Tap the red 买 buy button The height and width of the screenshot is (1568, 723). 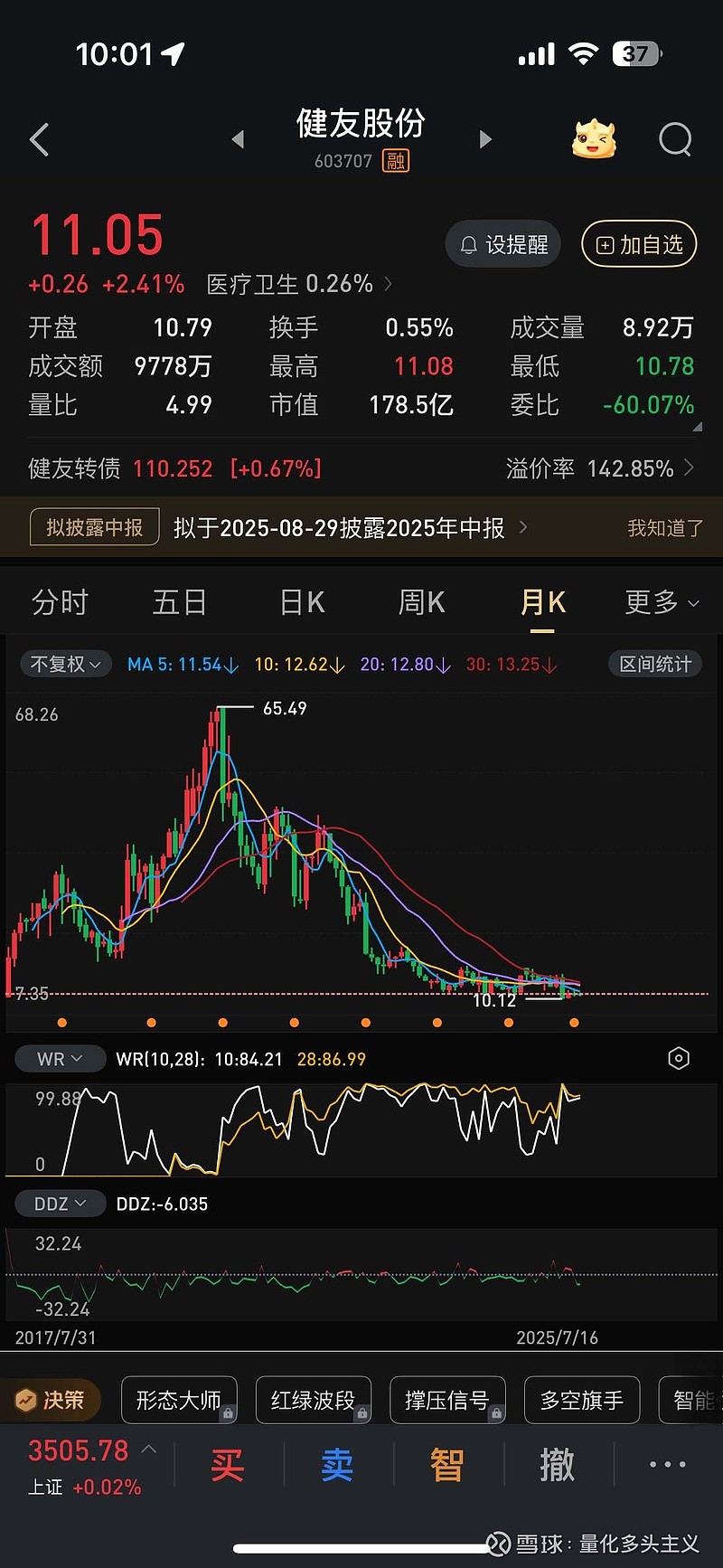tap(228, 1464)
